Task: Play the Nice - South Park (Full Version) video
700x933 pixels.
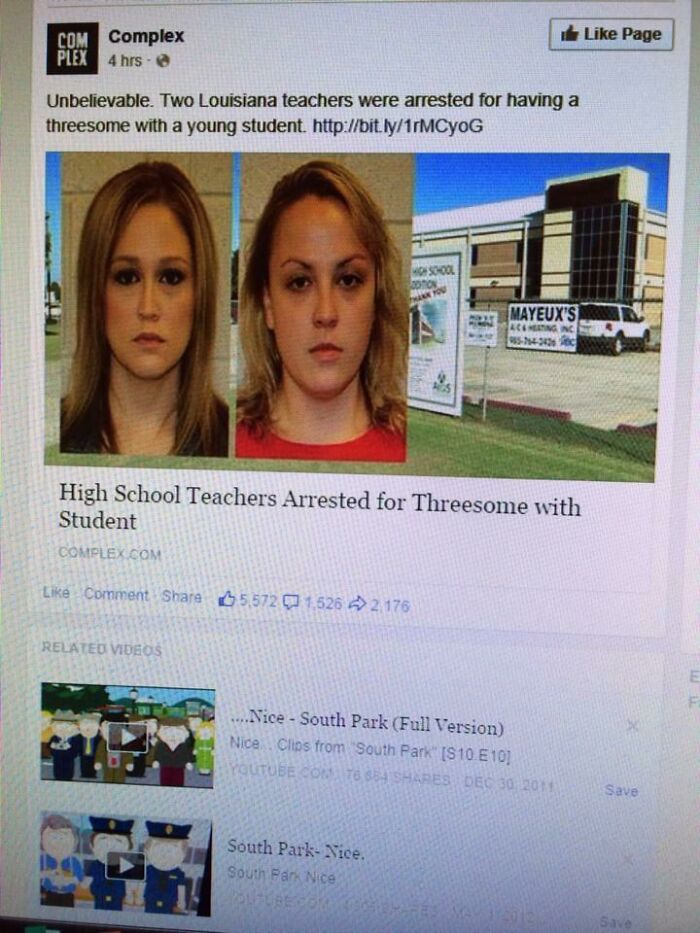Action: tap(129, 738)
